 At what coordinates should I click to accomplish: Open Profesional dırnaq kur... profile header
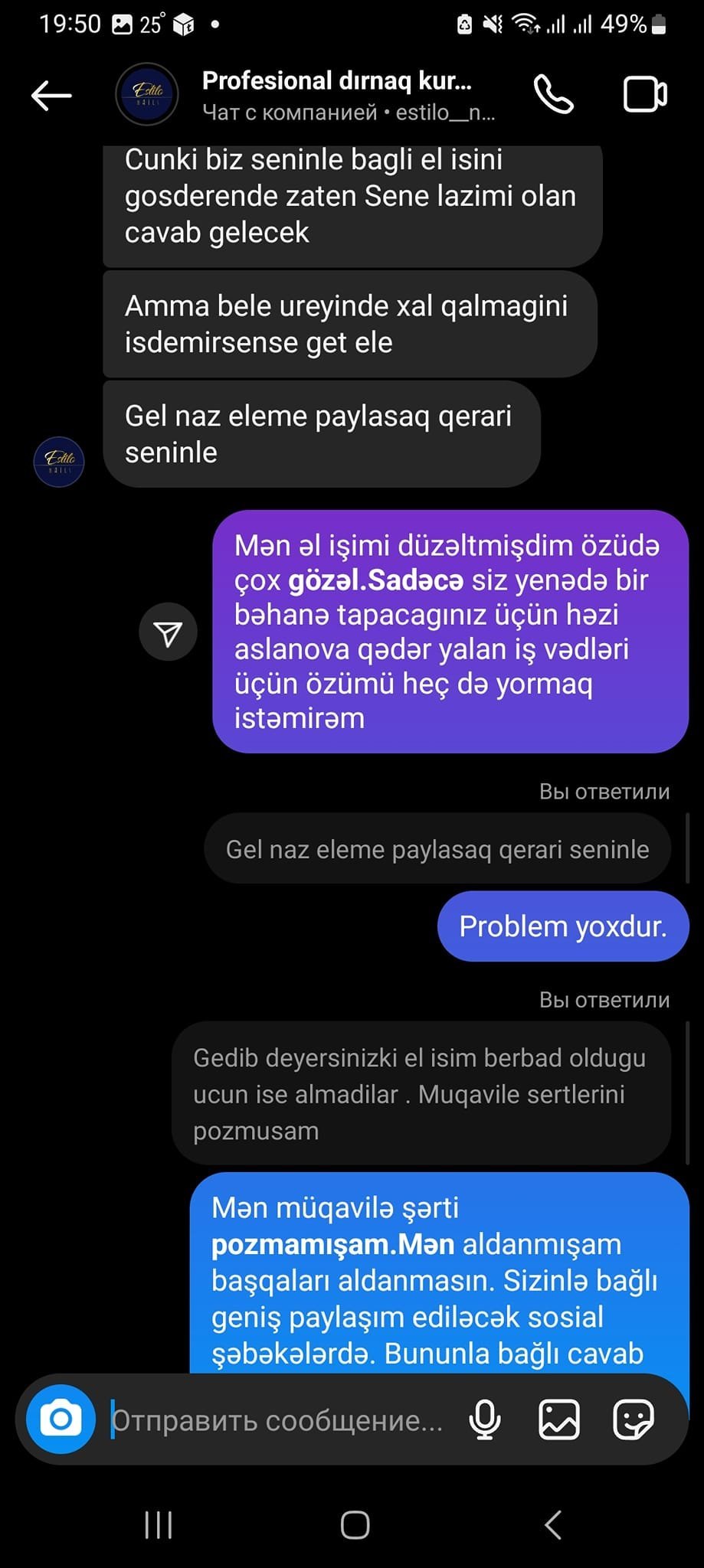tap(337, 95)
